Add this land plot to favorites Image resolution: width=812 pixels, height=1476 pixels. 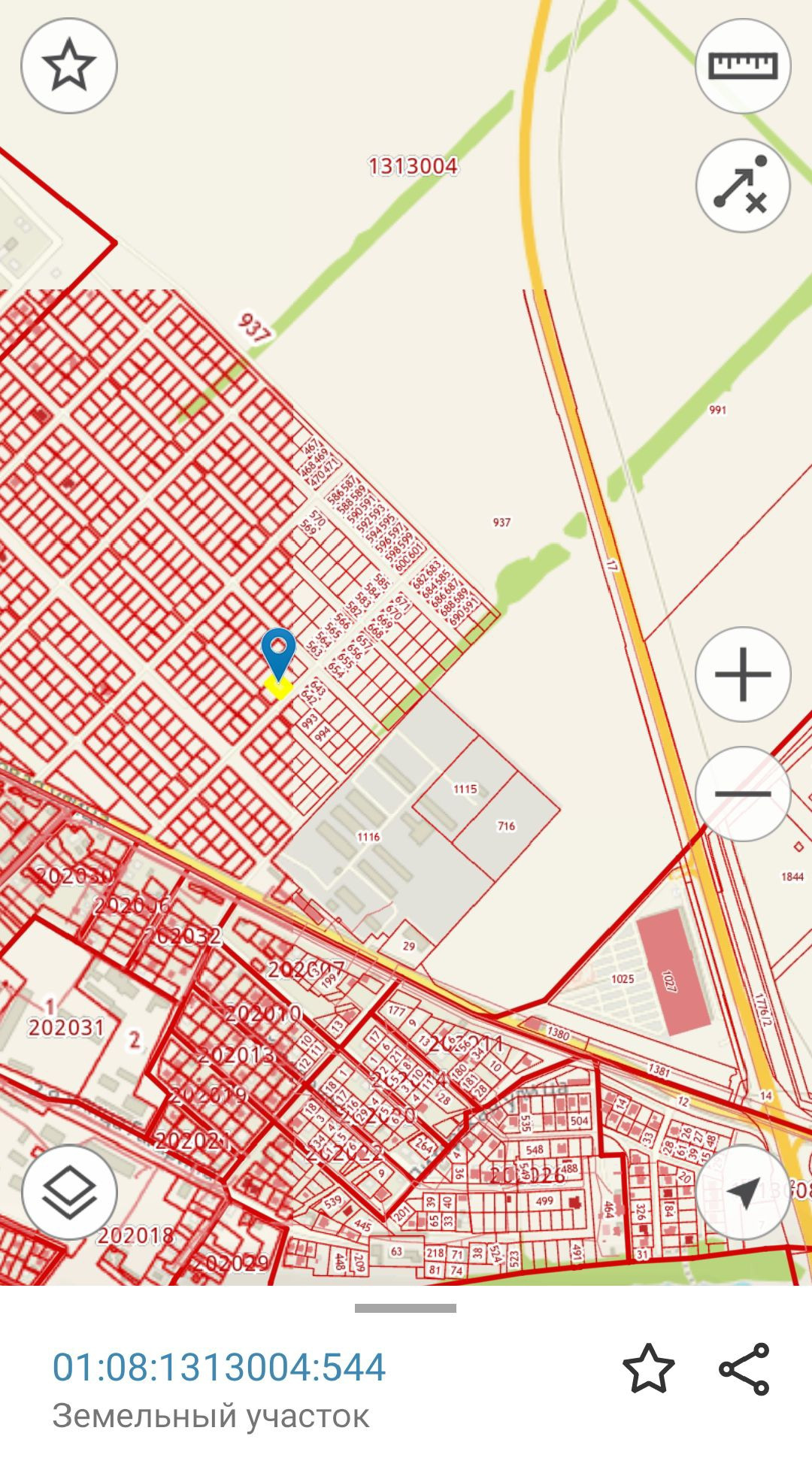(648, 1368)
